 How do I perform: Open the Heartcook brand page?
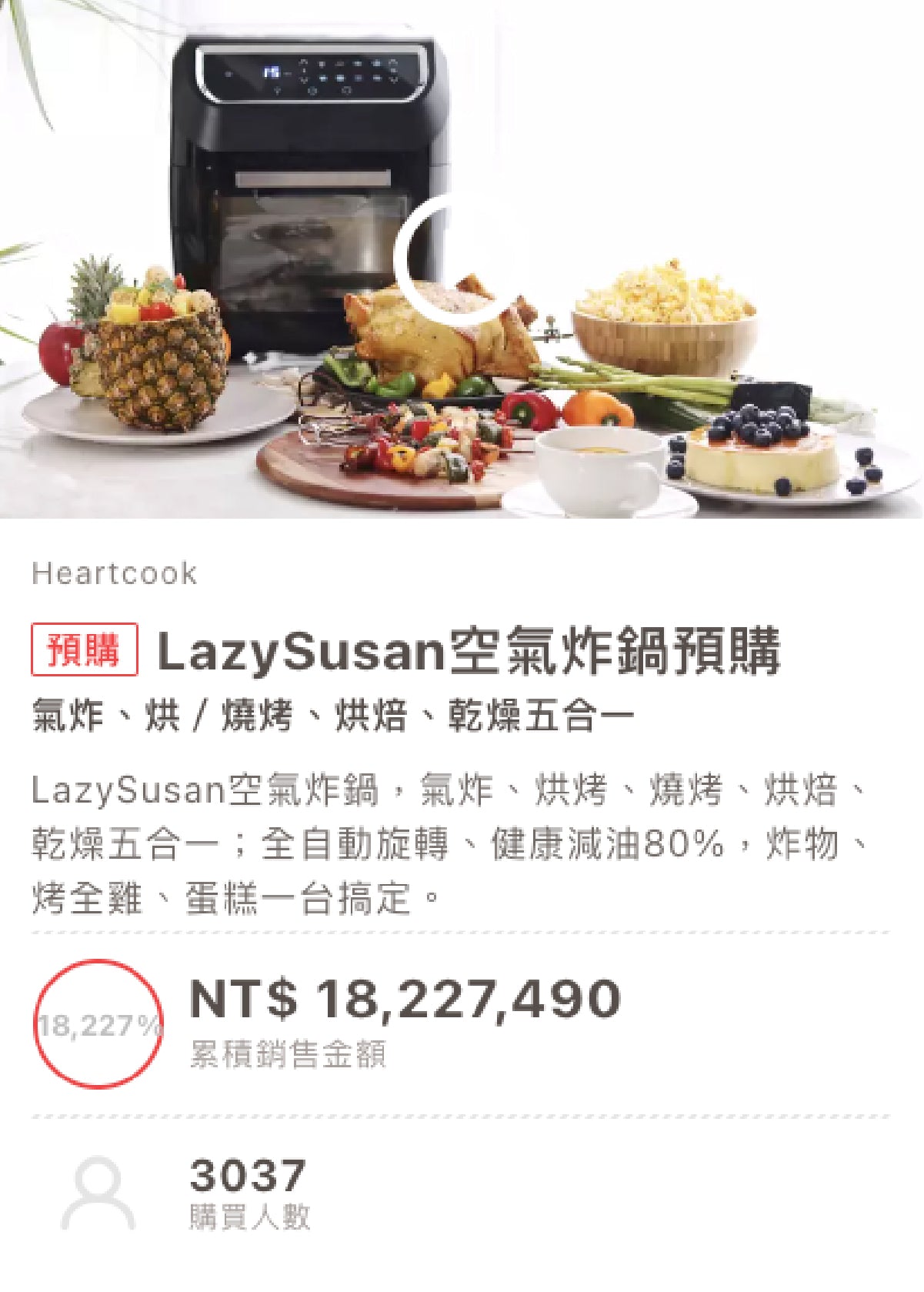pyautogui.click(x=114, y=573)
